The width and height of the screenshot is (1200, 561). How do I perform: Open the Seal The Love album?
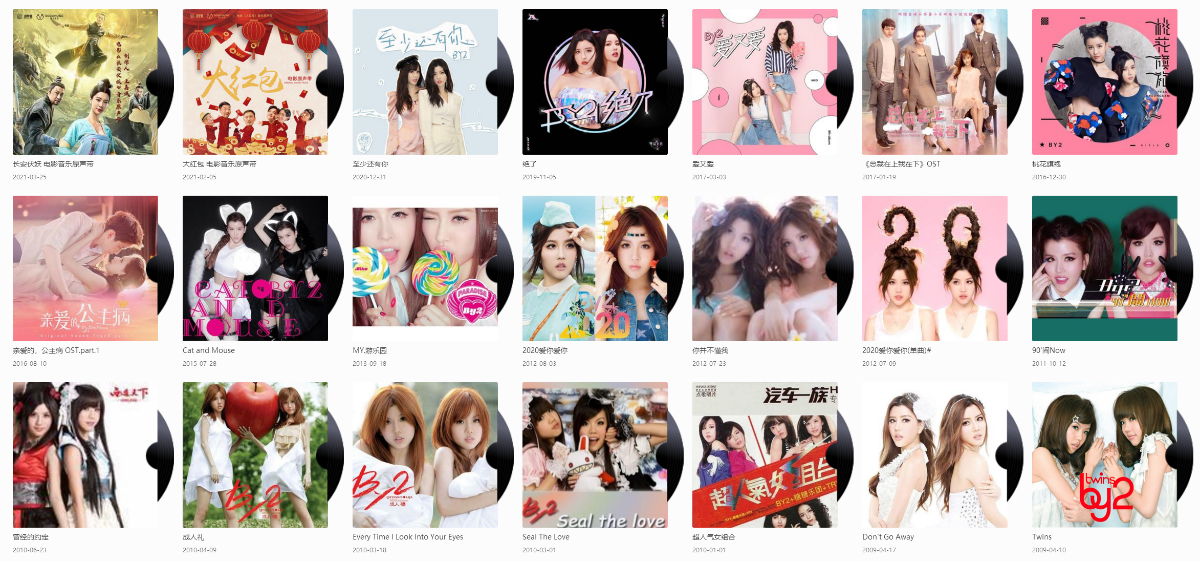click(x=595, y=455)
